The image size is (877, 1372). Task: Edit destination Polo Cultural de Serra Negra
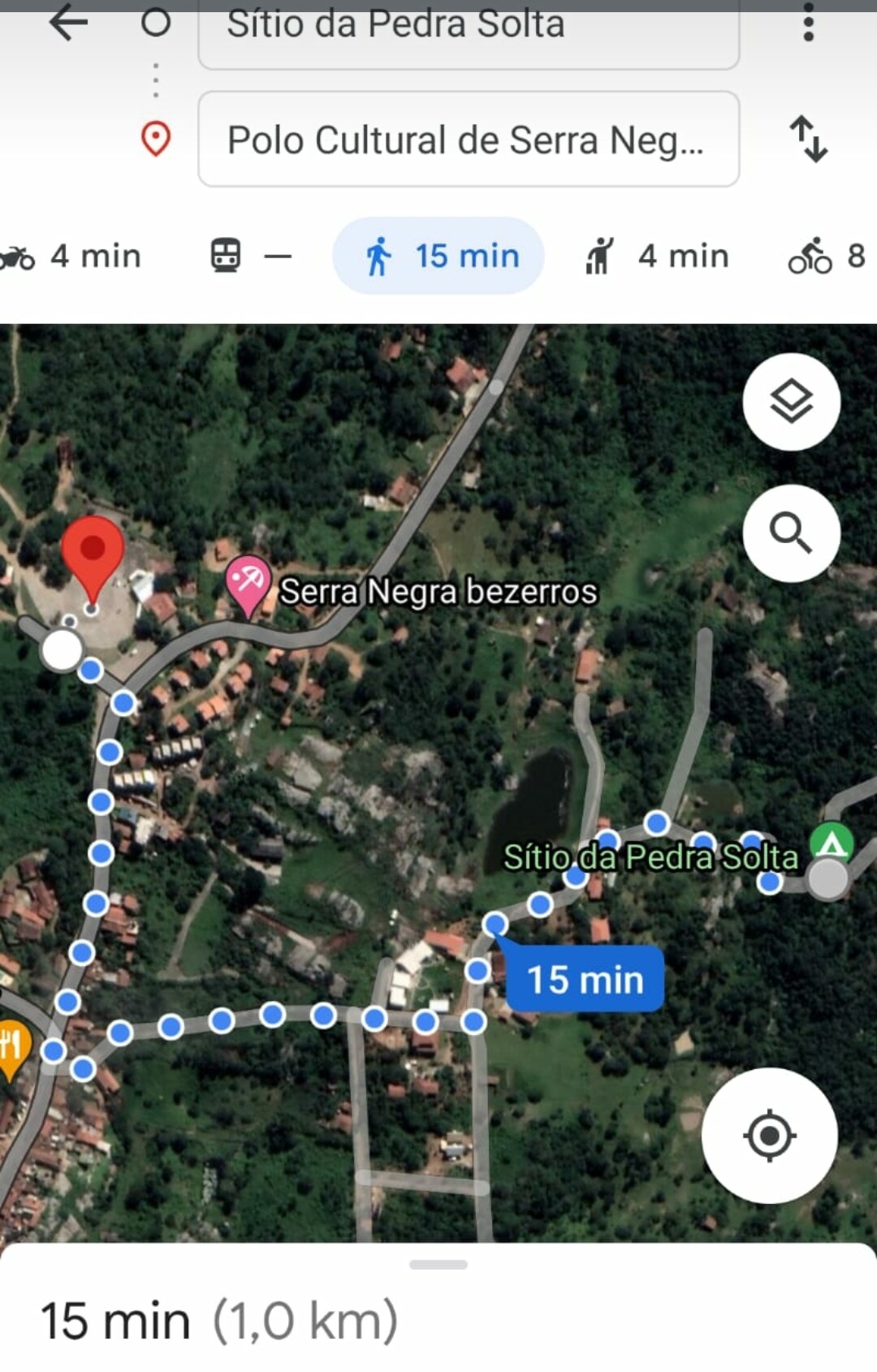coord(469,140)
